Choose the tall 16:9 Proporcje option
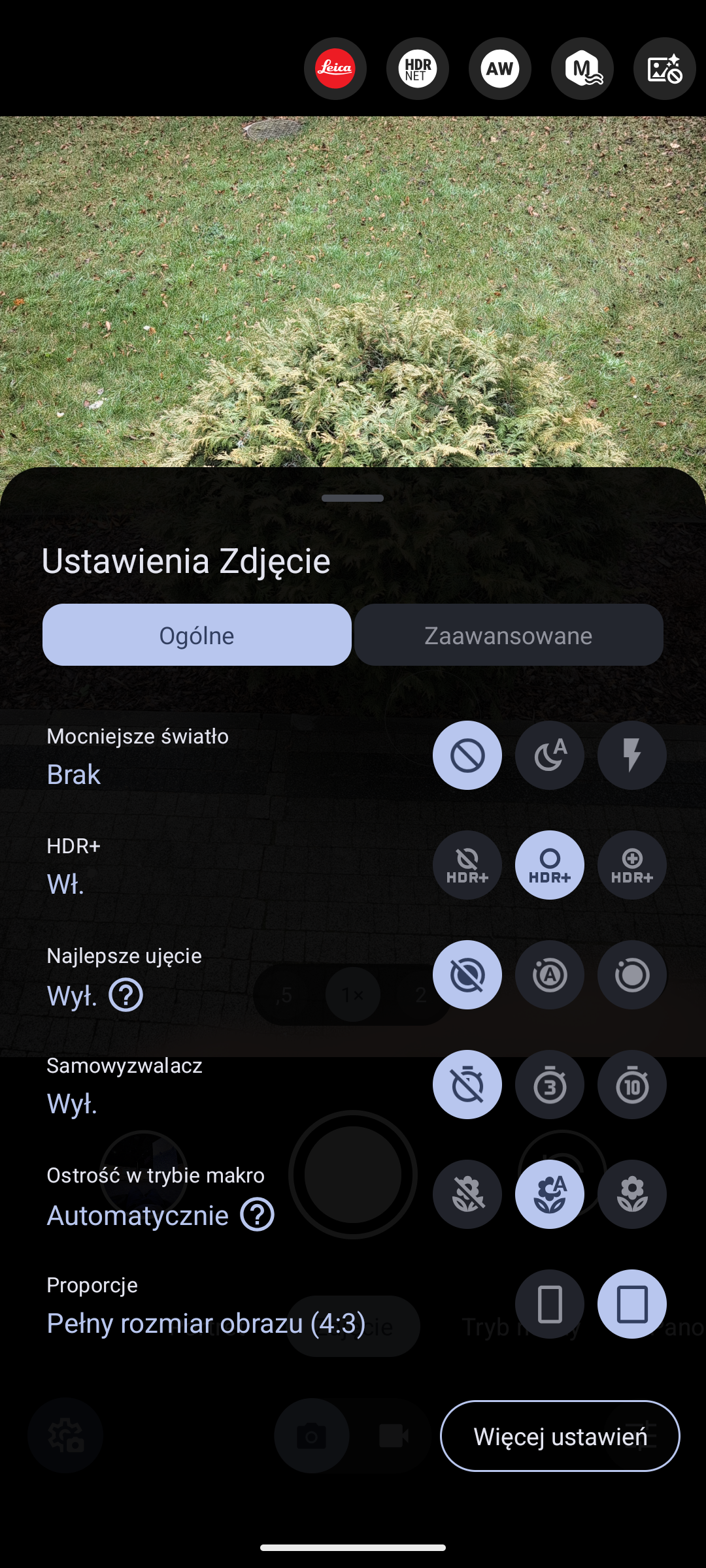The image size is (706, 1568). tap(549, 1304)
